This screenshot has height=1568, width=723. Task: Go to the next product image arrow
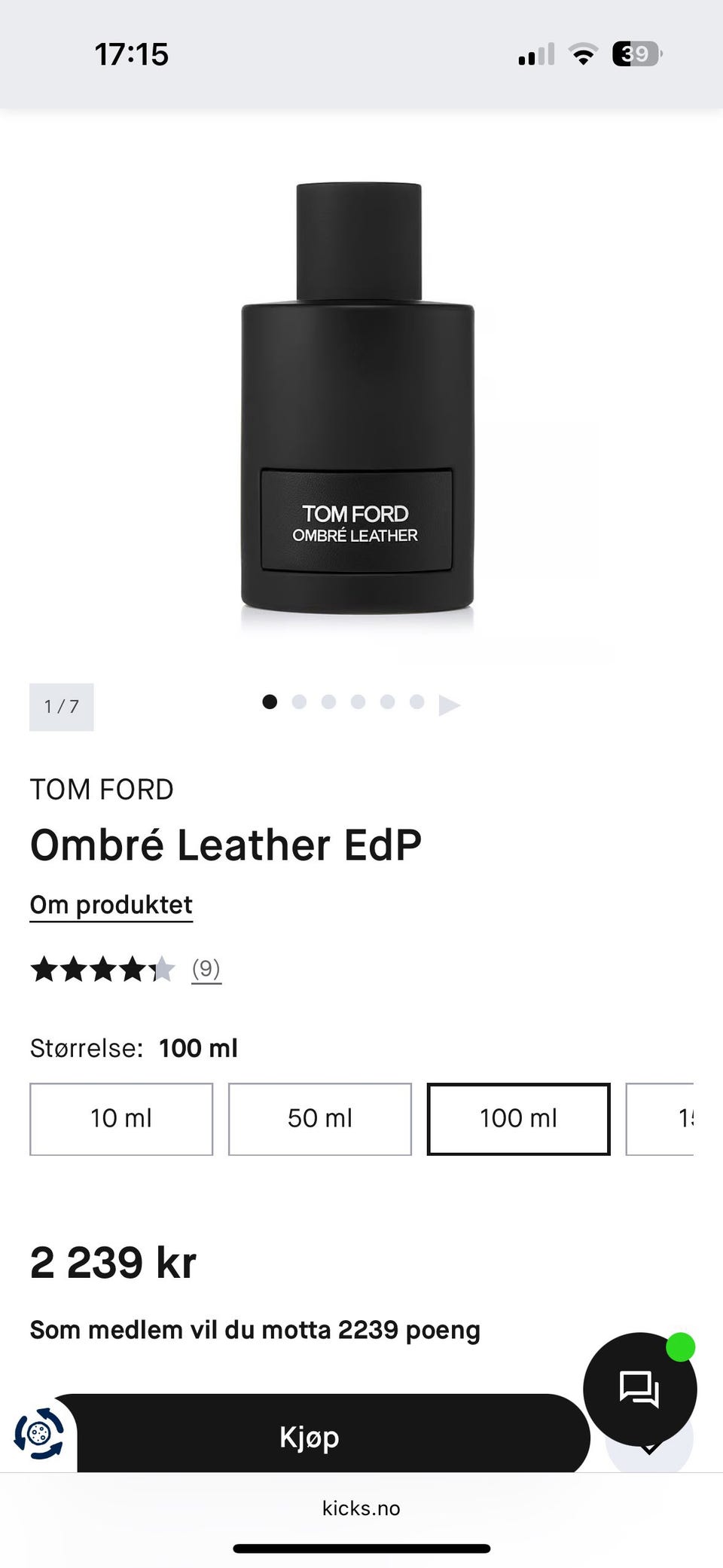(x=449, y=705)
